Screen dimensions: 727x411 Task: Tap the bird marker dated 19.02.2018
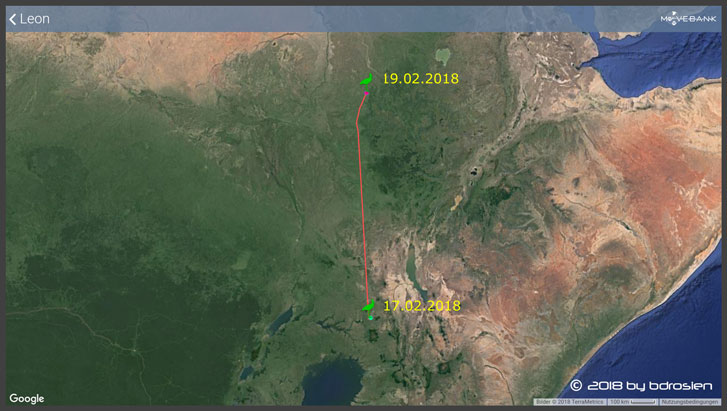(x=369, y=78)
